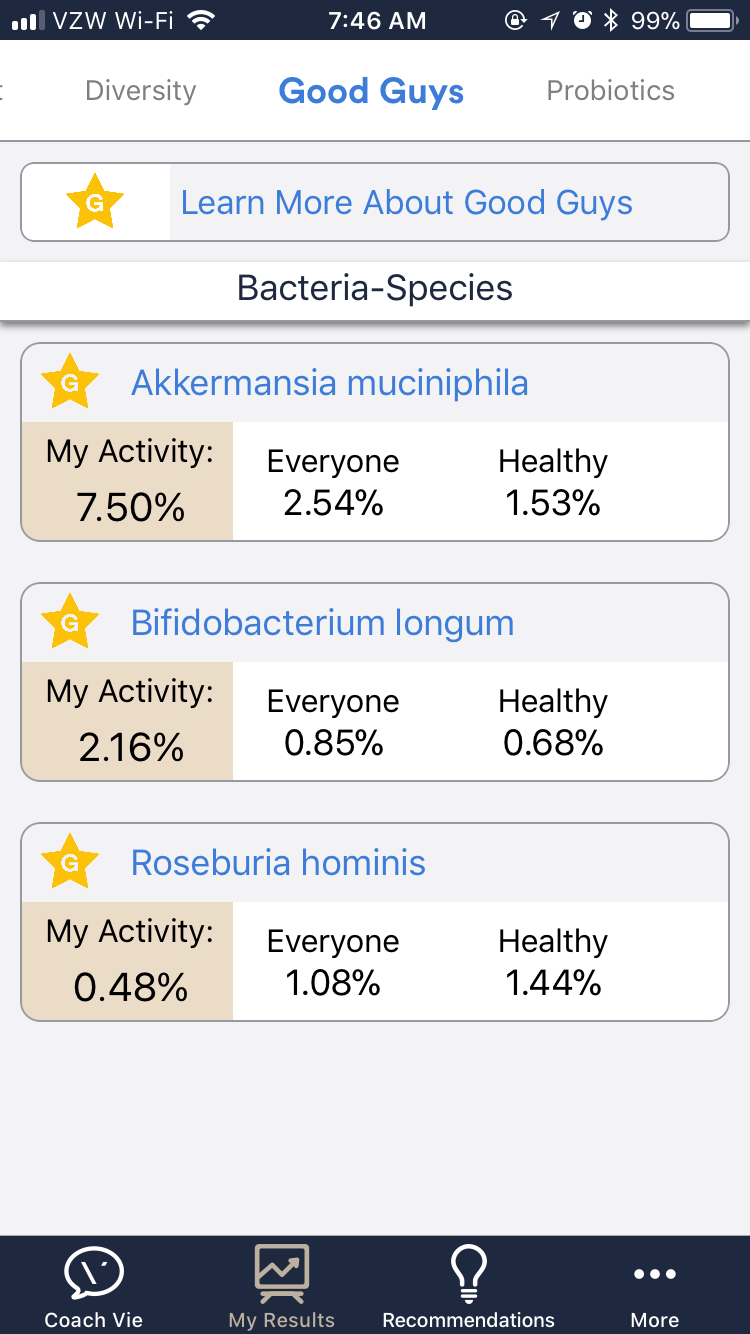This screenshot has width=750, height=1334.
Task: Open the Roseburia hominis card
Action: click(375, 922)
